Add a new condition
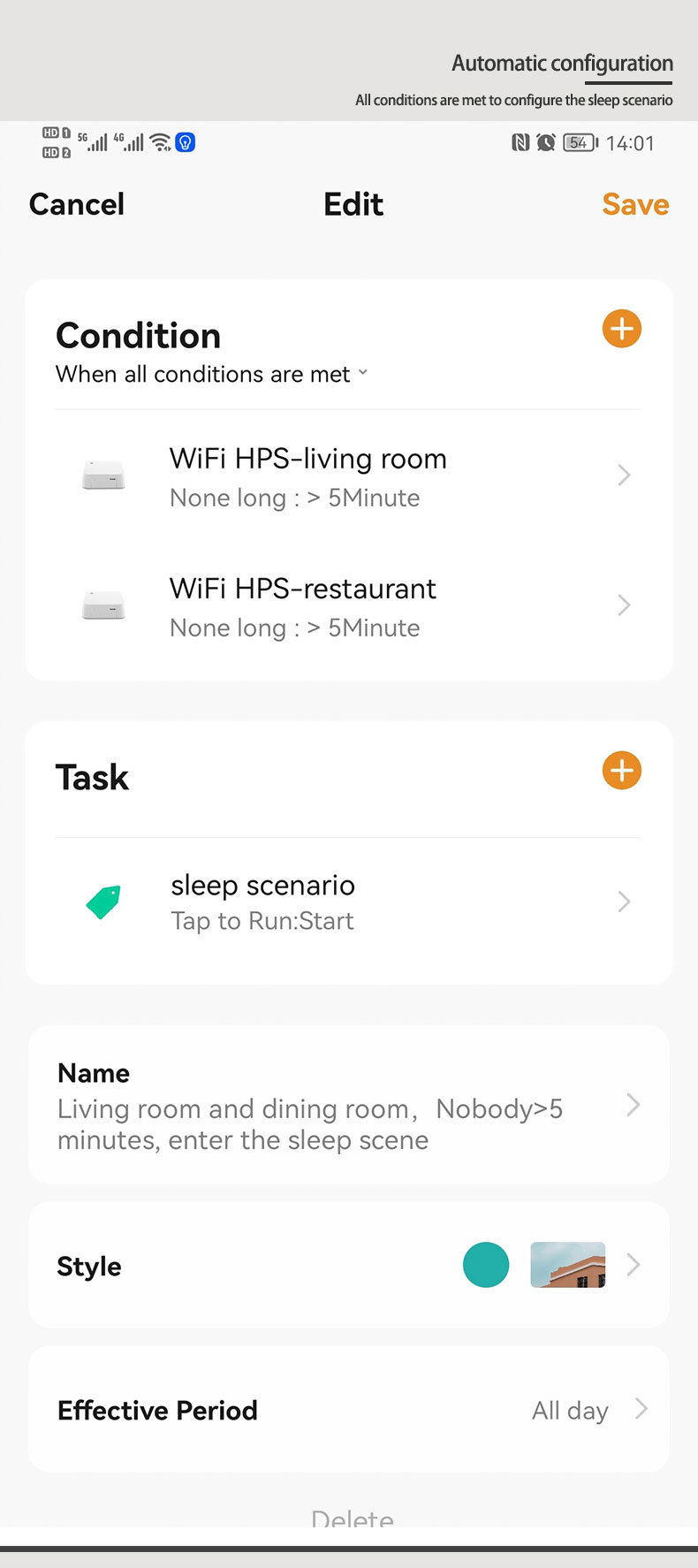Image resolution: width=698 pixels, height=1568 pixels. pyautogui.click(x=622, y=329)
